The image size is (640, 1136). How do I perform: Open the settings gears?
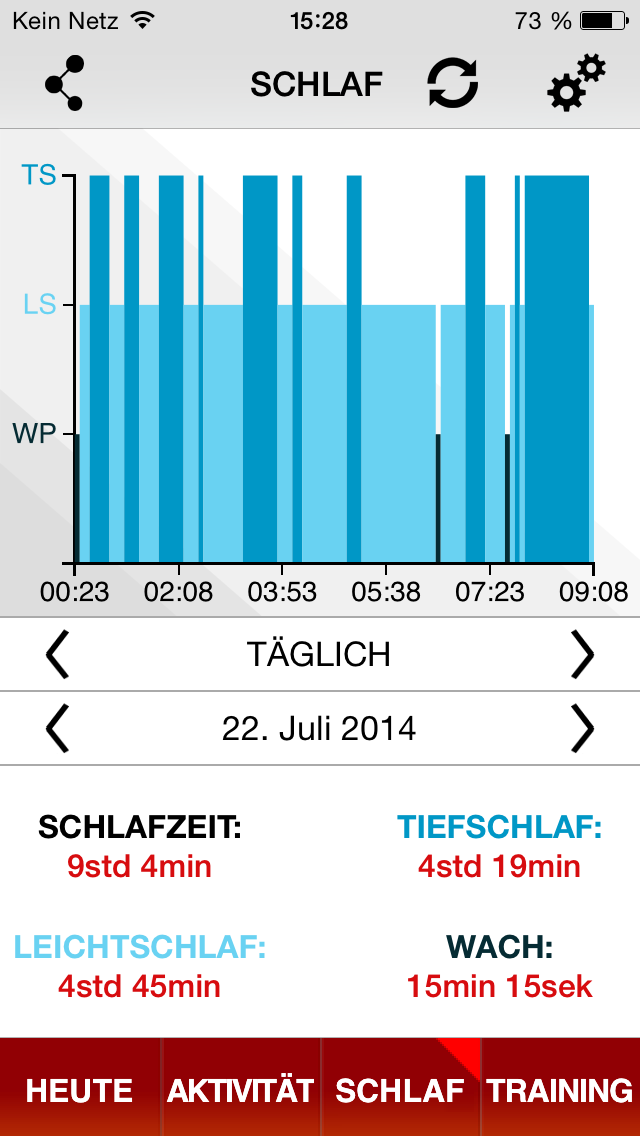[576, 84]
